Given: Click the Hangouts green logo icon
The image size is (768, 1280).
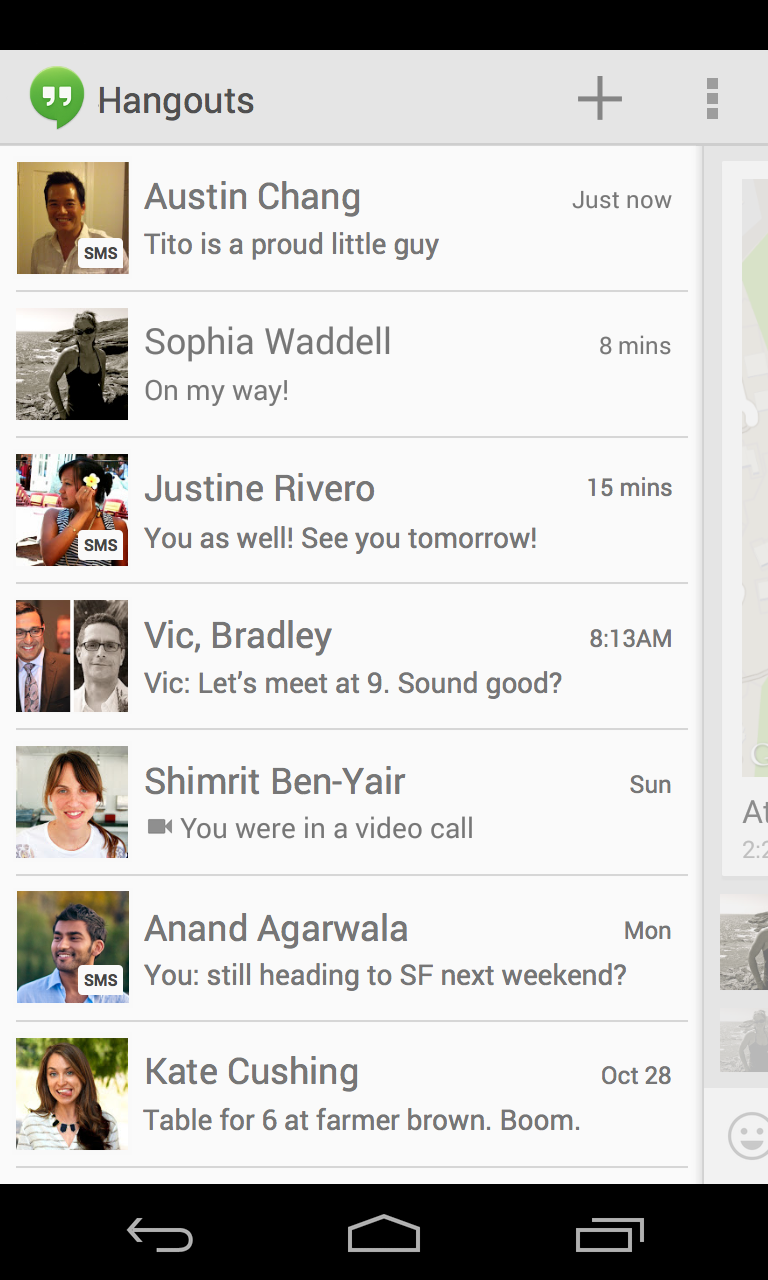Looking at the screenshot, I should [56, 97].
